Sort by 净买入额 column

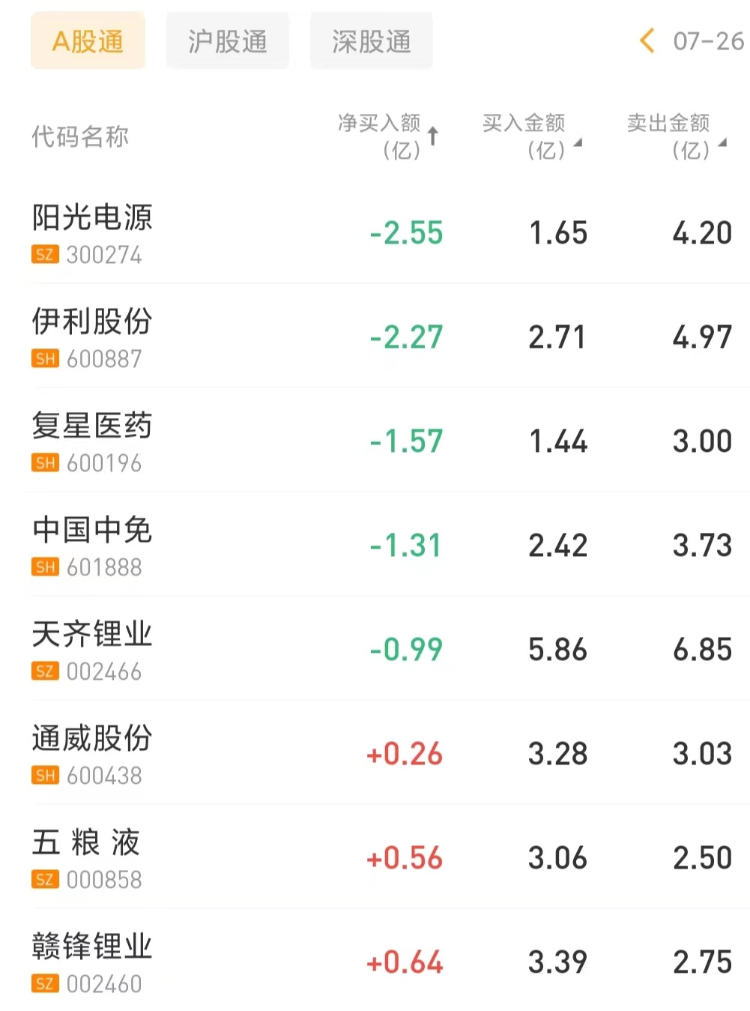tap(388, 136)
